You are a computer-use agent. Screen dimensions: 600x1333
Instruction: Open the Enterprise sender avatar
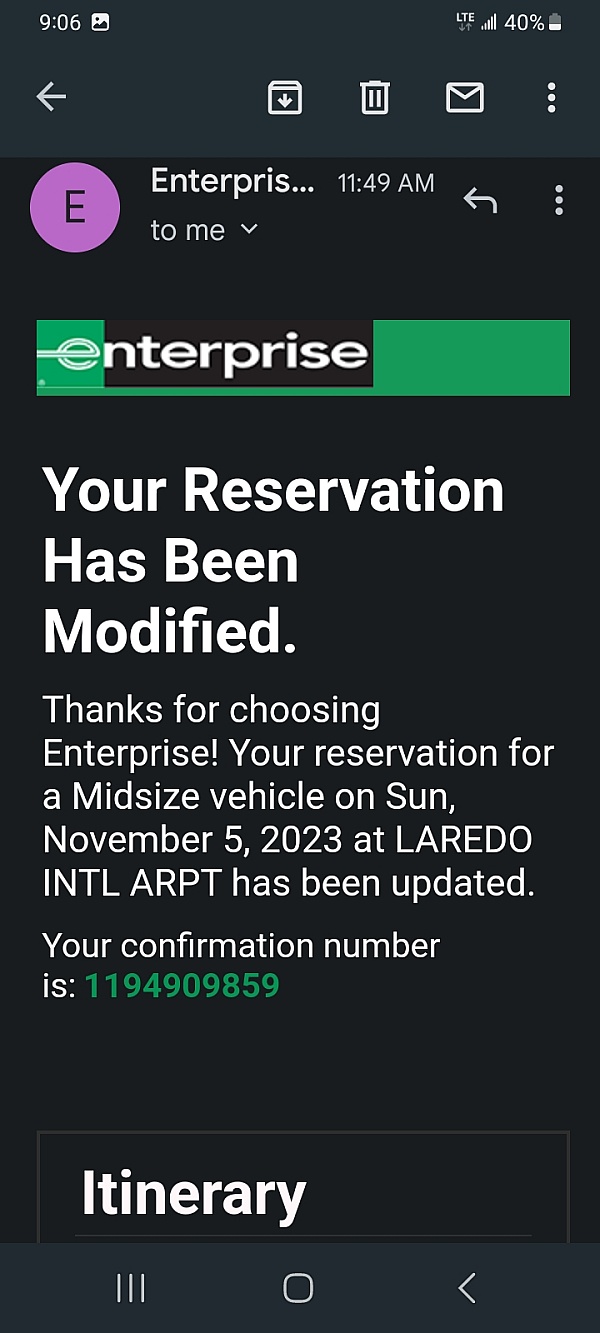coord(75,207)
